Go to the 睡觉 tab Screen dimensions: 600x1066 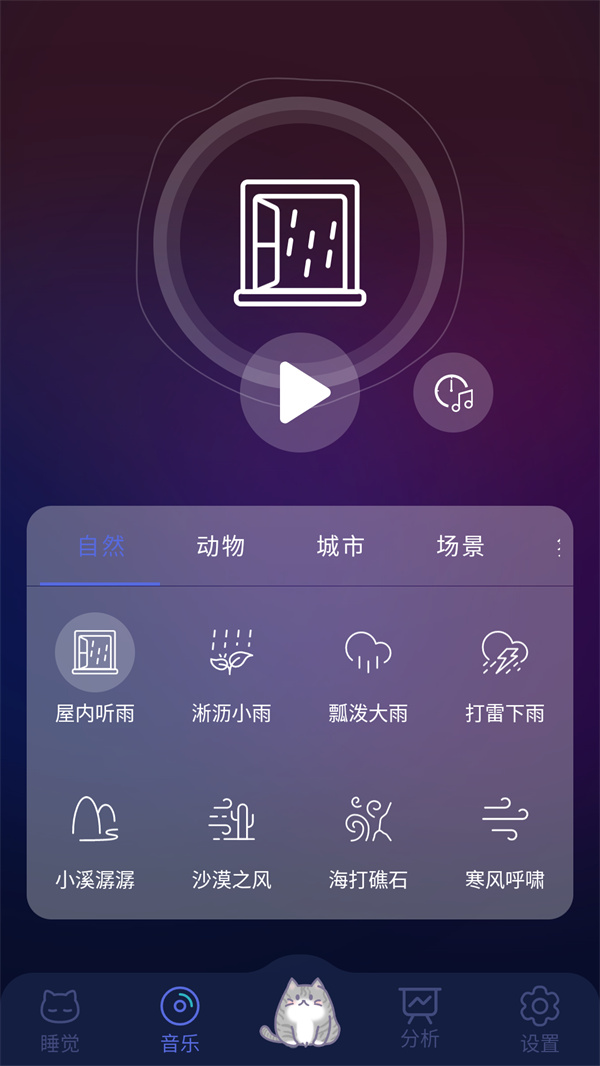[x=60, y=1020]
